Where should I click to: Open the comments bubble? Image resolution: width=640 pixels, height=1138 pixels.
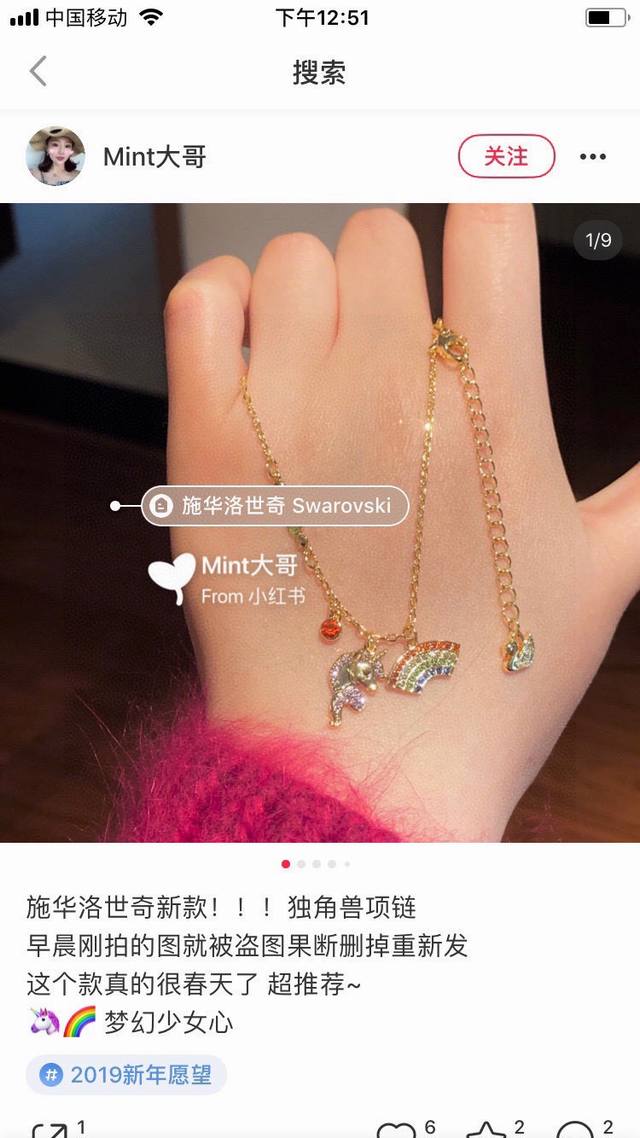[x=576, y=1130]
